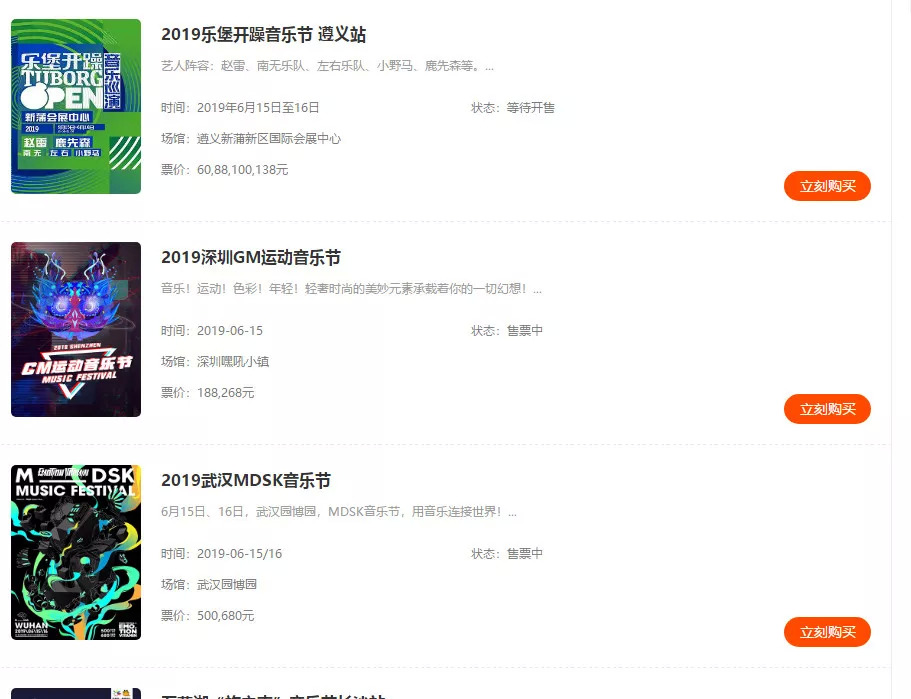Open the 2019乐堡开躁音乐节 遵义站 title
Screen dimensions: 911x699
tap(263, 35)
